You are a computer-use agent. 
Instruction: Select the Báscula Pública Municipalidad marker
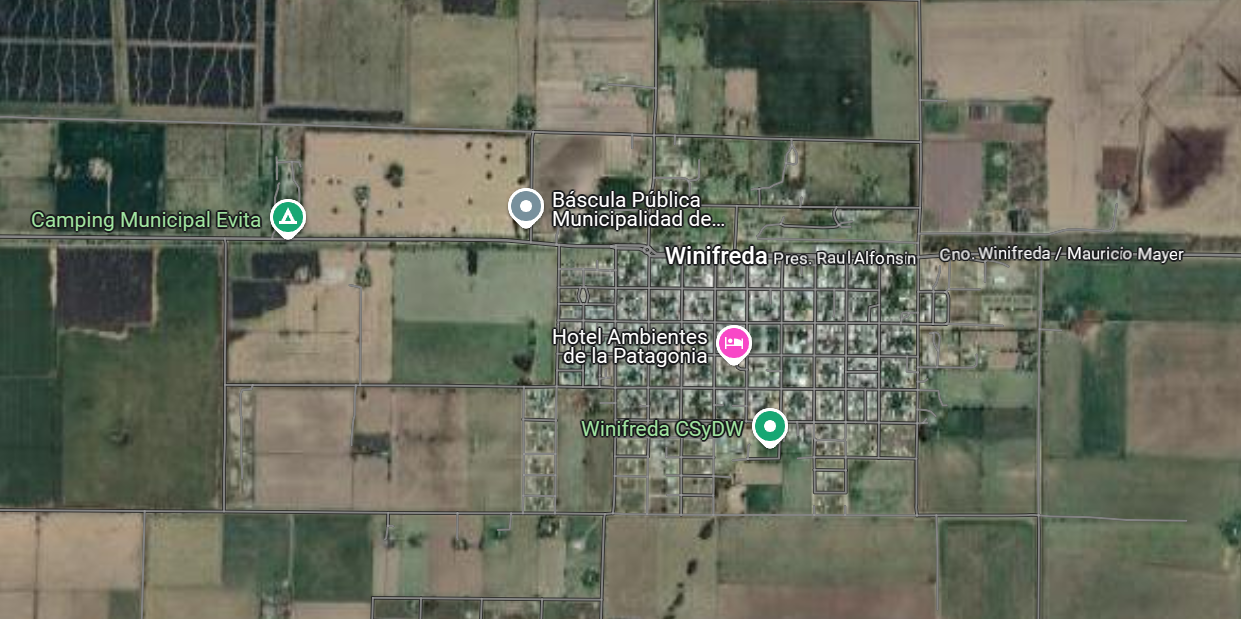[525, 207]
